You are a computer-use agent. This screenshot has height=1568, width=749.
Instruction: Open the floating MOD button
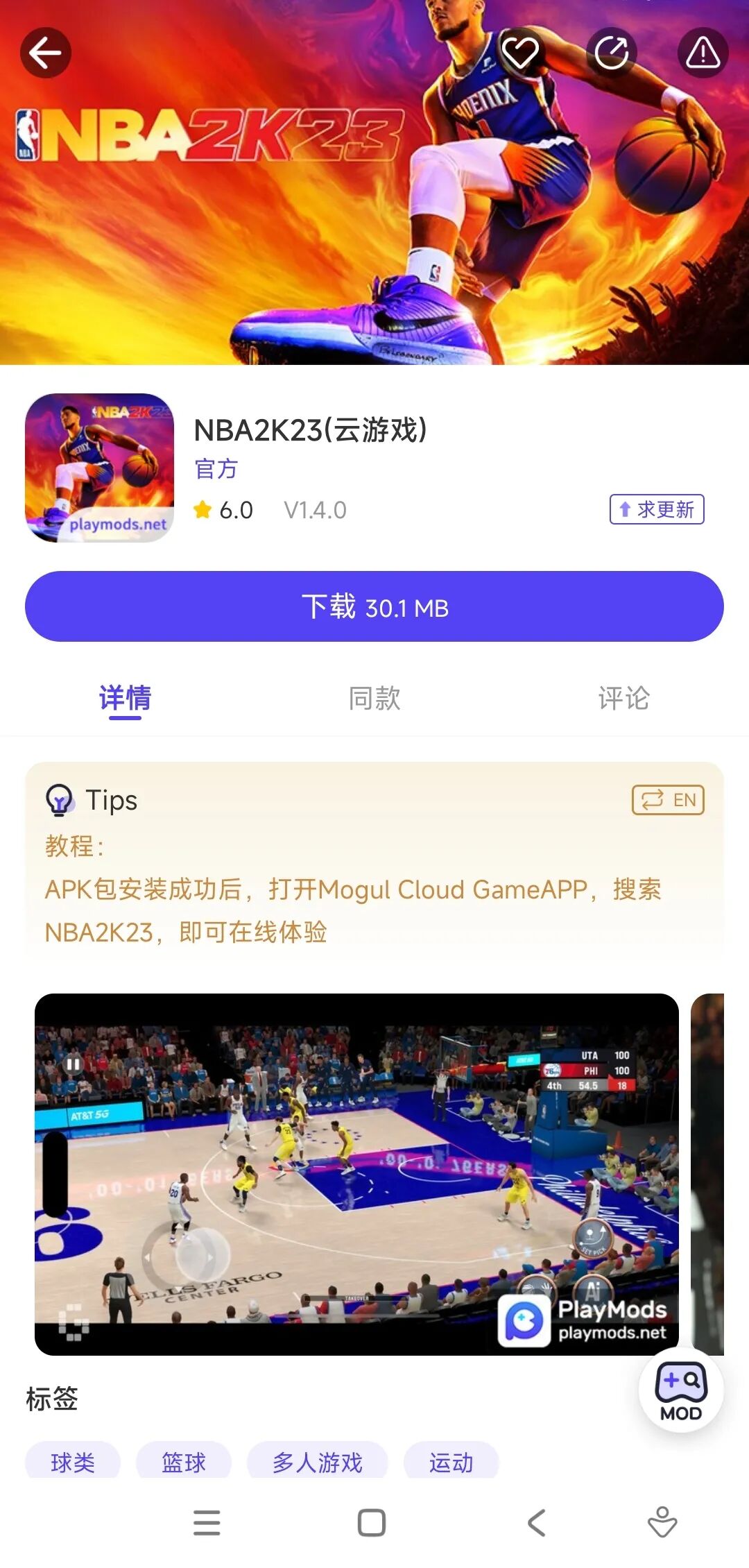click(680, 1390)
